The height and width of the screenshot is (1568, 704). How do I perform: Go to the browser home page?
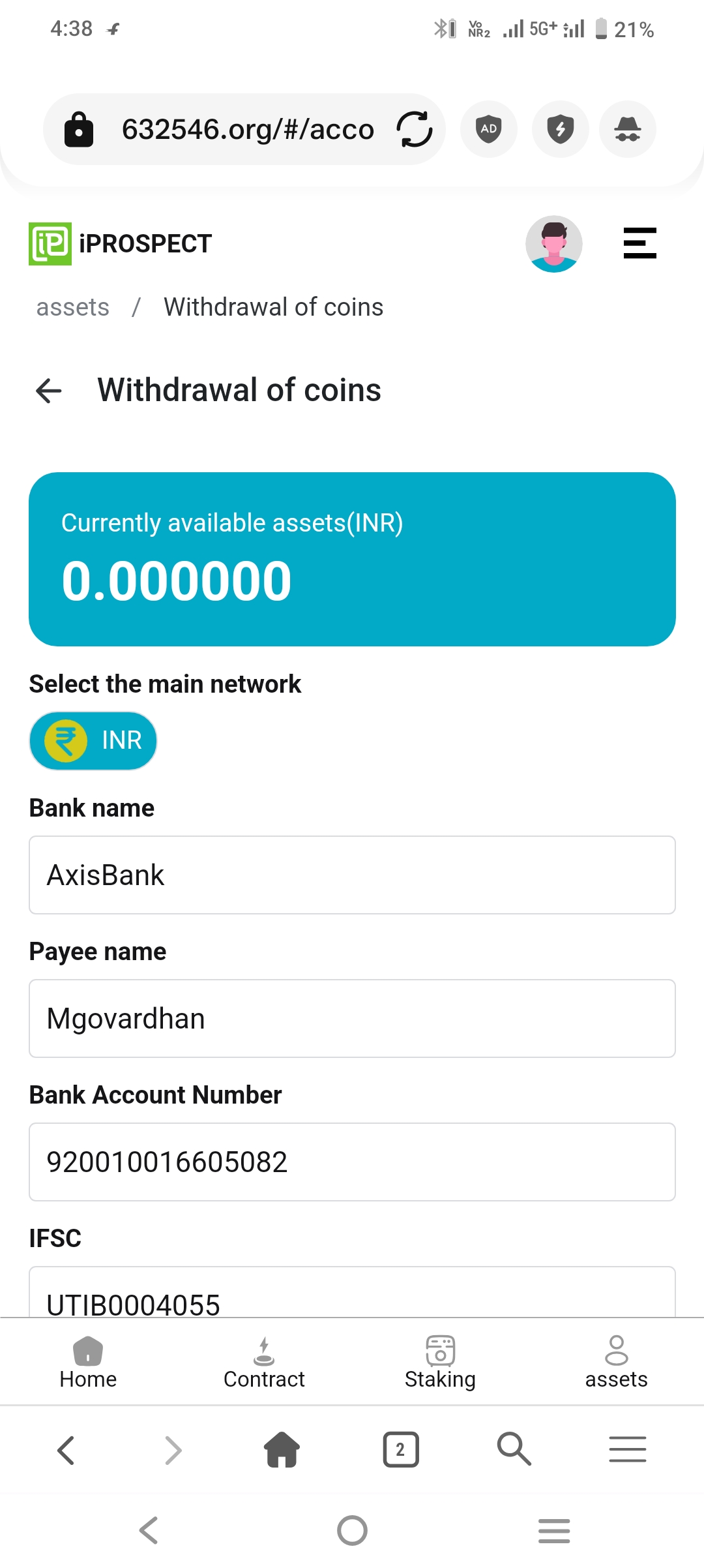point(282,1450)
